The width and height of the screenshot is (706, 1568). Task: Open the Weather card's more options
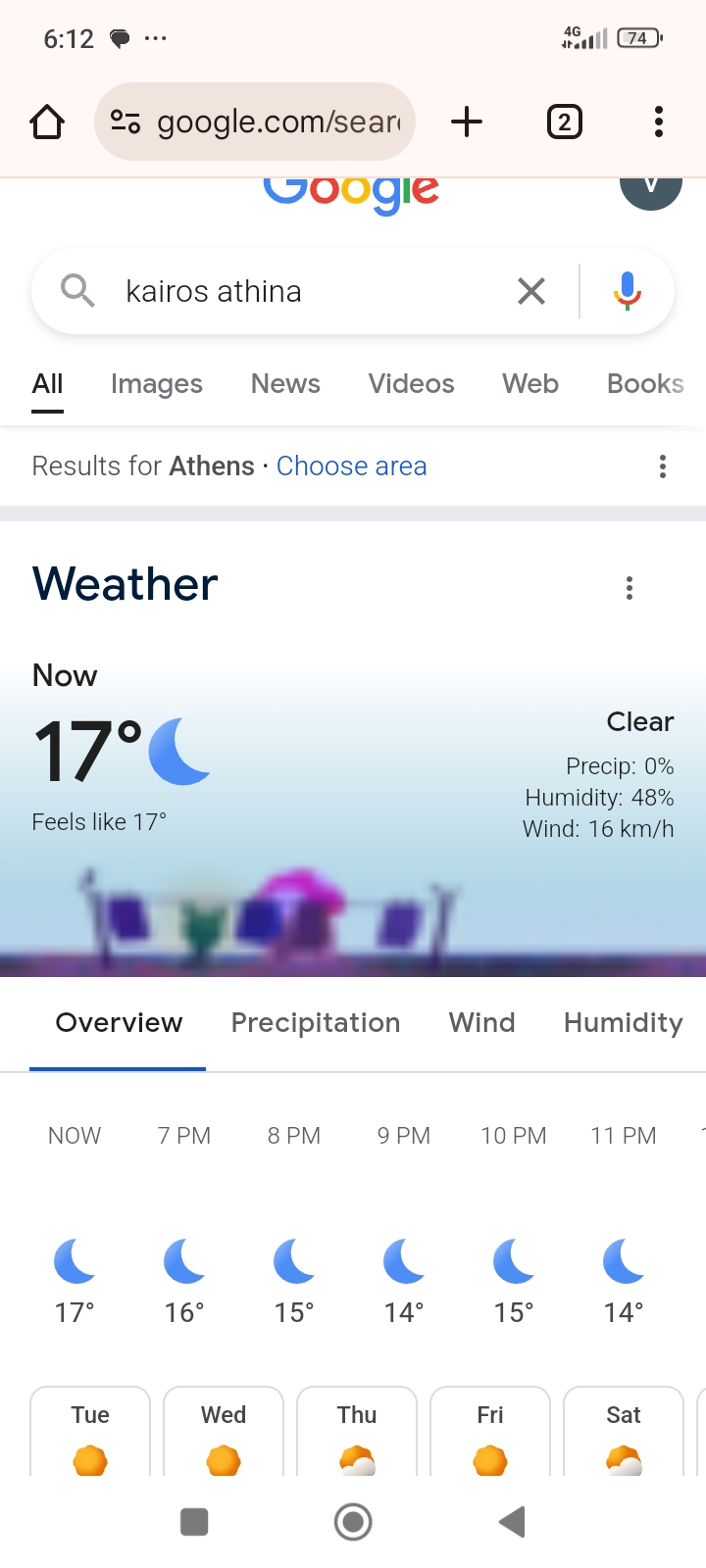(630, 588)
